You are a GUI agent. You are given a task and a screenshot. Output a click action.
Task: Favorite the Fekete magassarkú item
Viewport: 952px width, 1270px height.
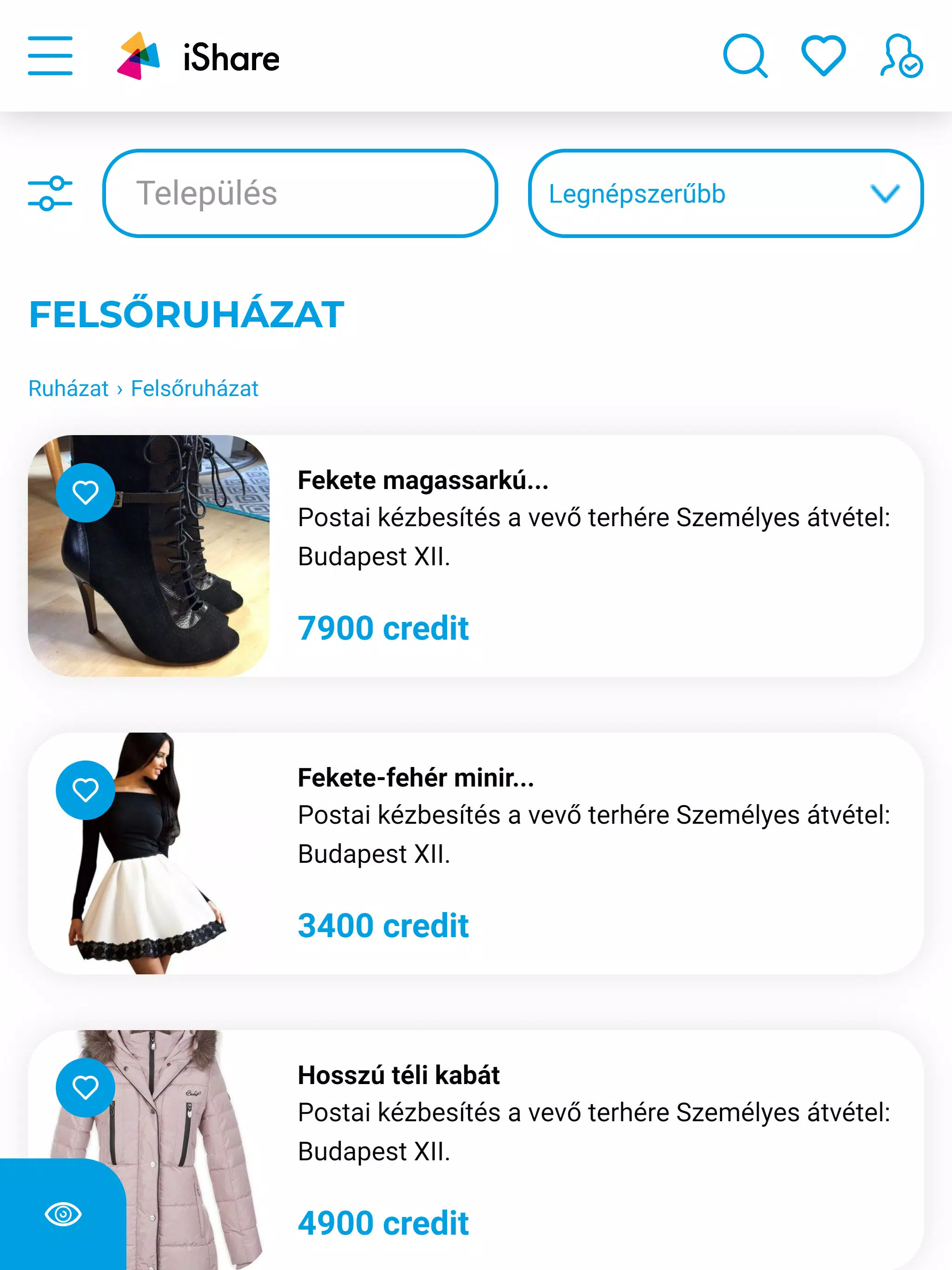[x=86, y=493]
